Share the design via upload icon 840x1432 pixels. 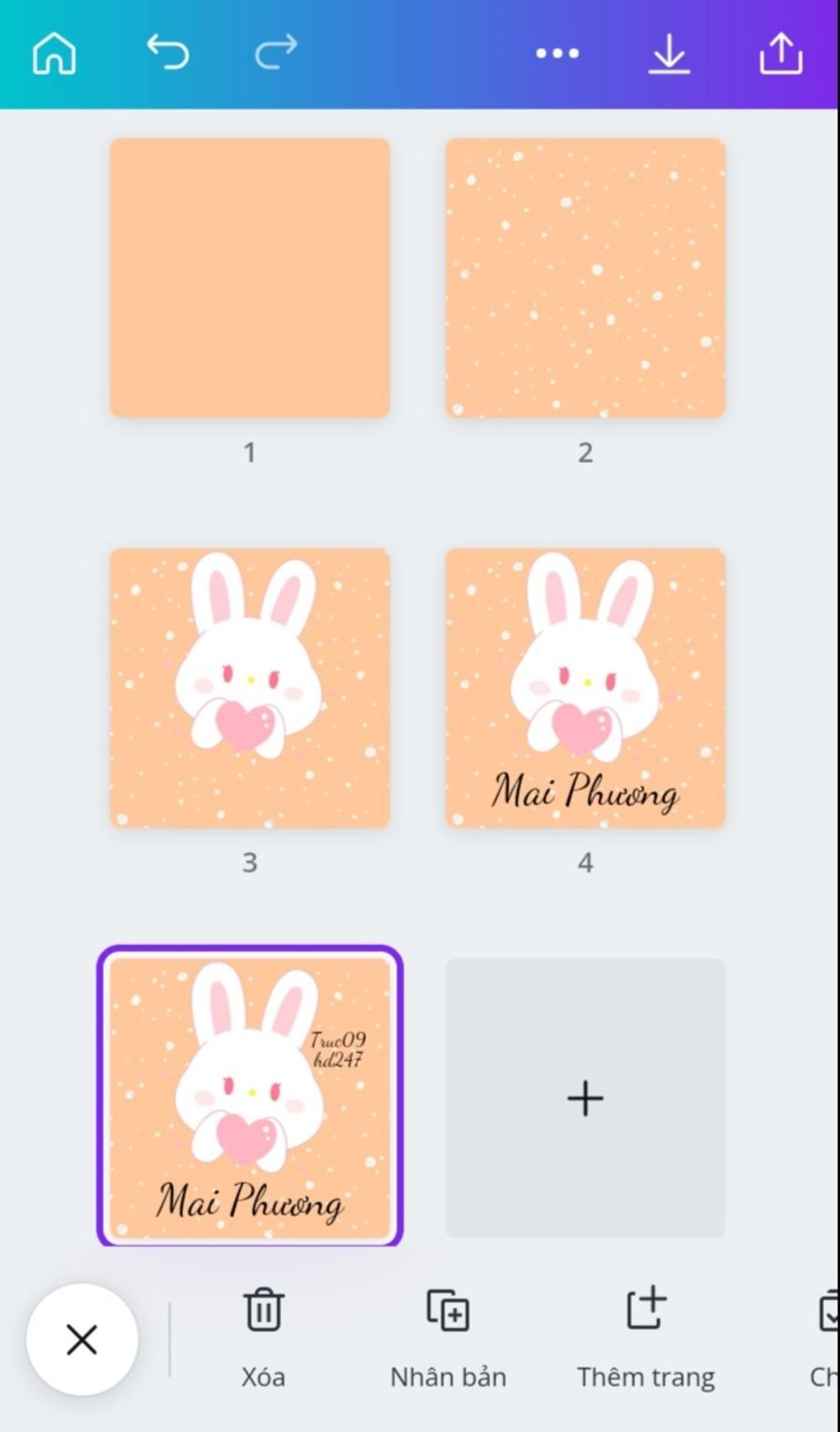pos(780,54)
